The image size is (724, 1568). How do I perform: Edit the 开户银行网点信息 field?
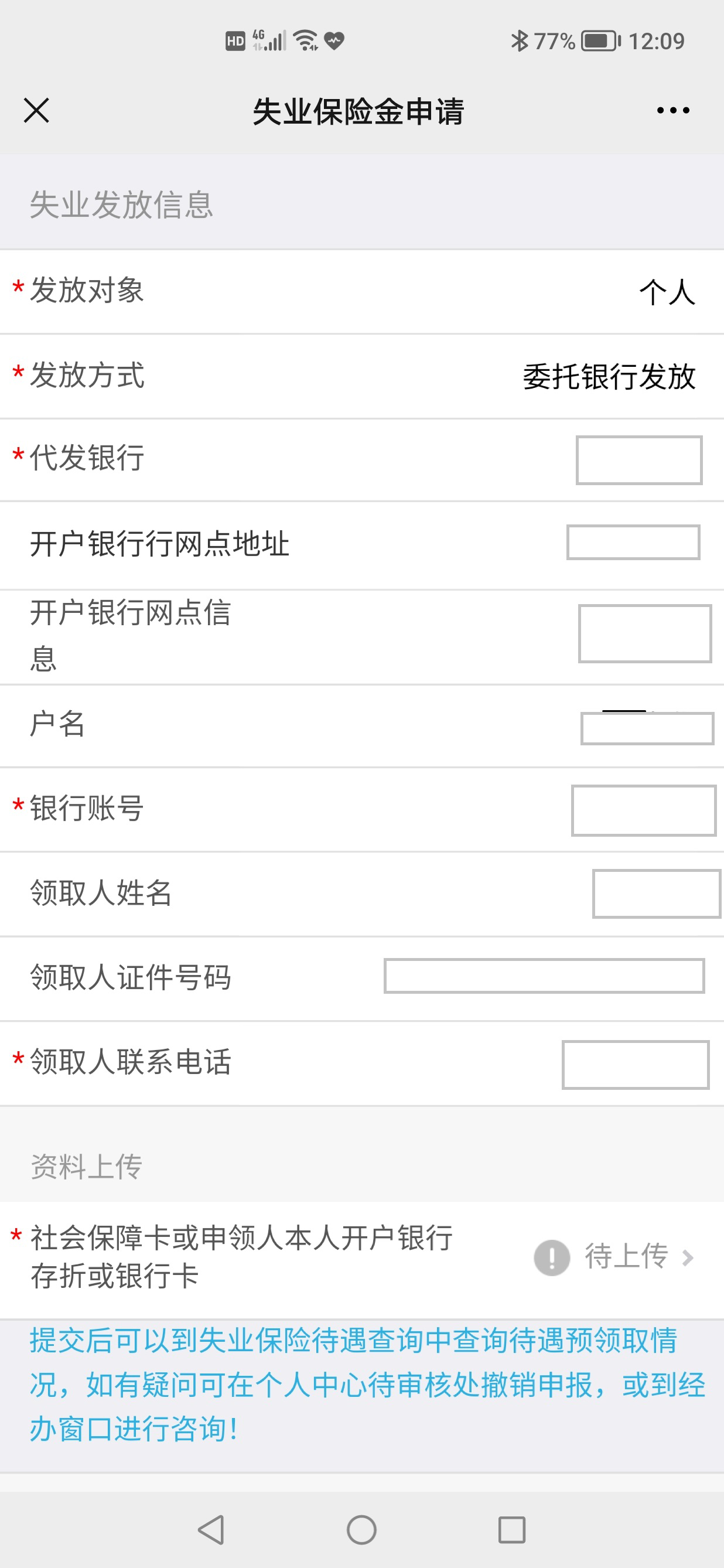click(x=644, y=633)
